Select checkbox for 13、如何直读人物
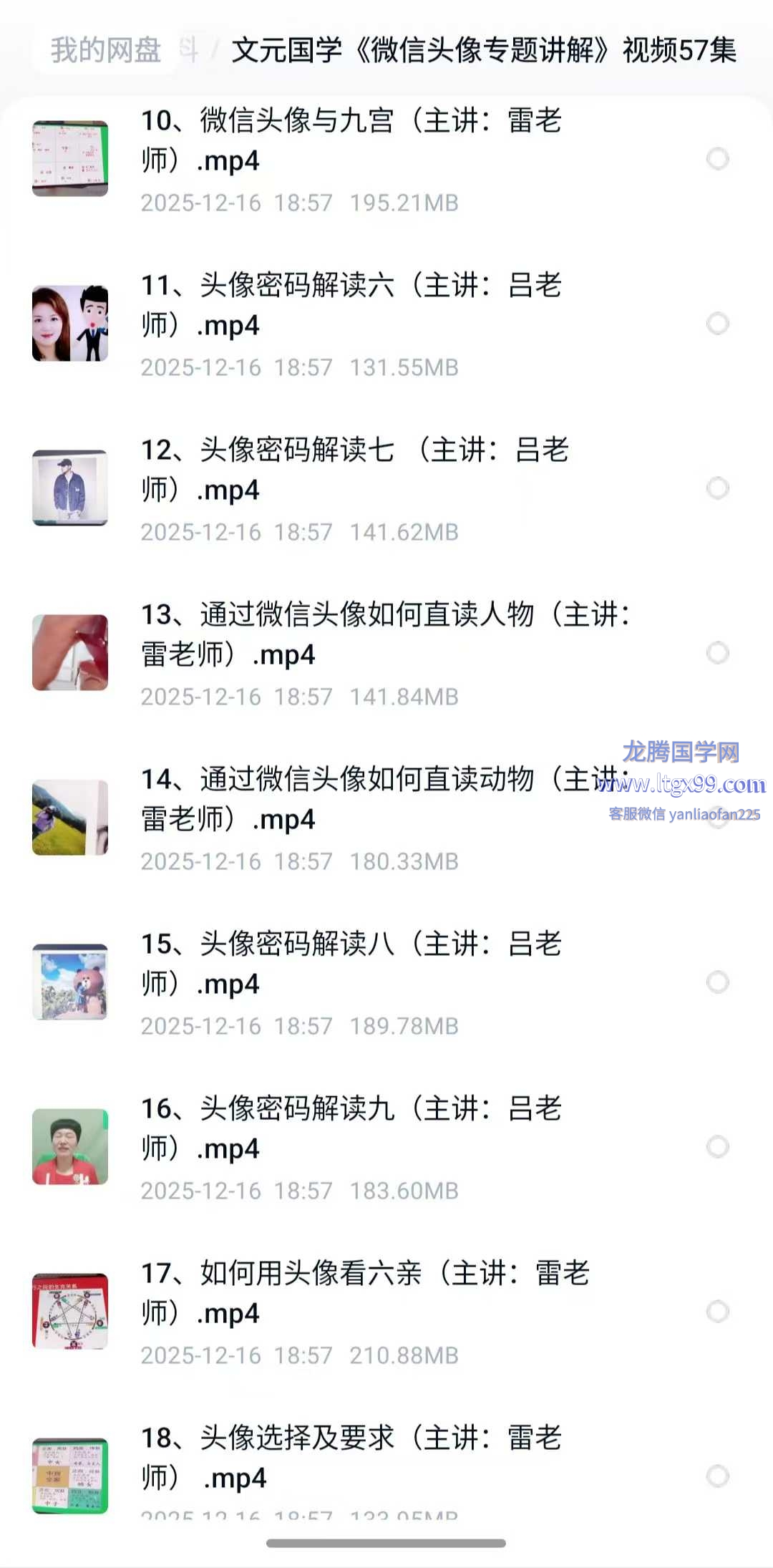Screen dimensions: 773x1568 [x=717, y=653]
